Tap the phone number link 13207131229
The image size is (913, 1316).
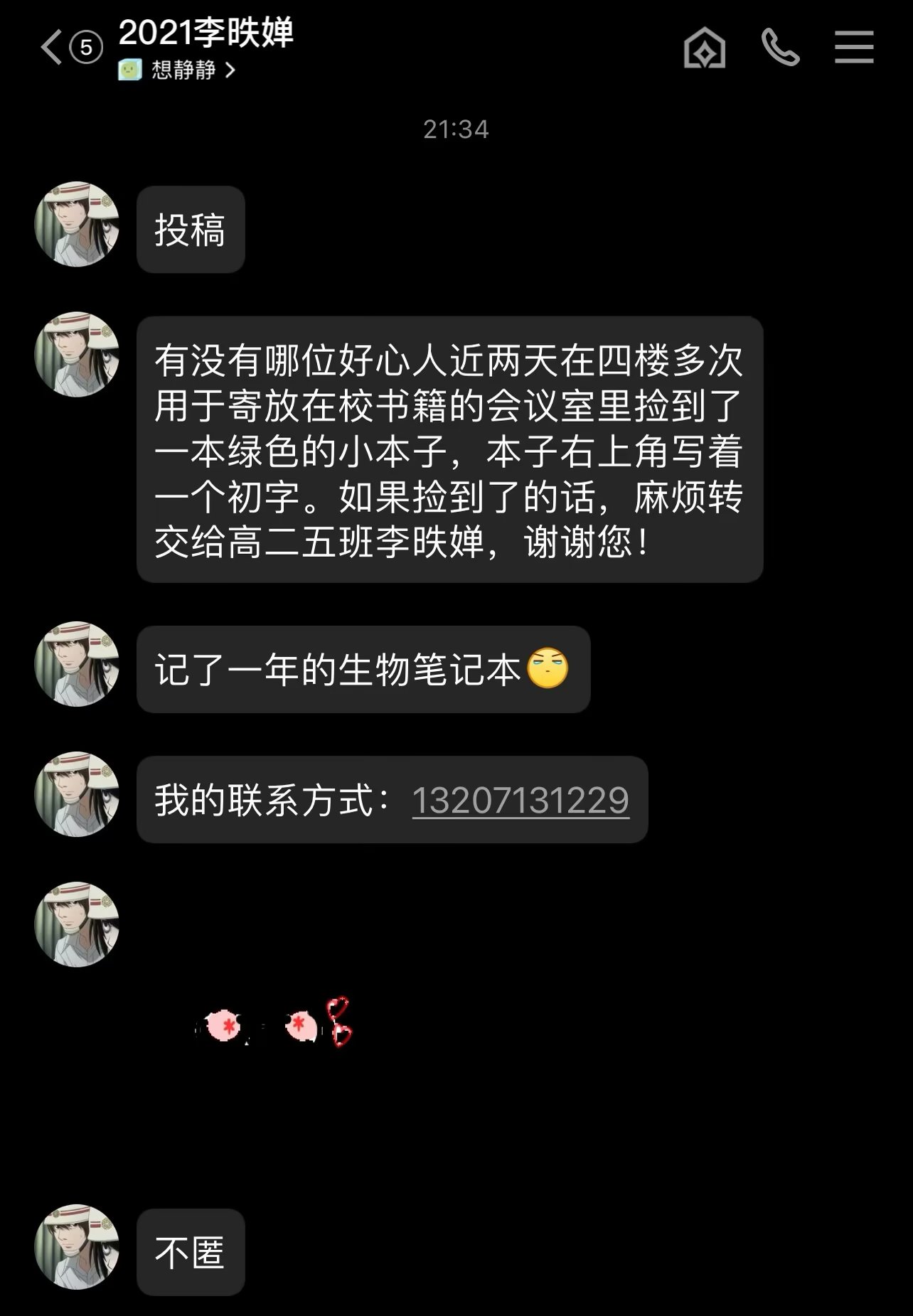[x=520, y=801]
